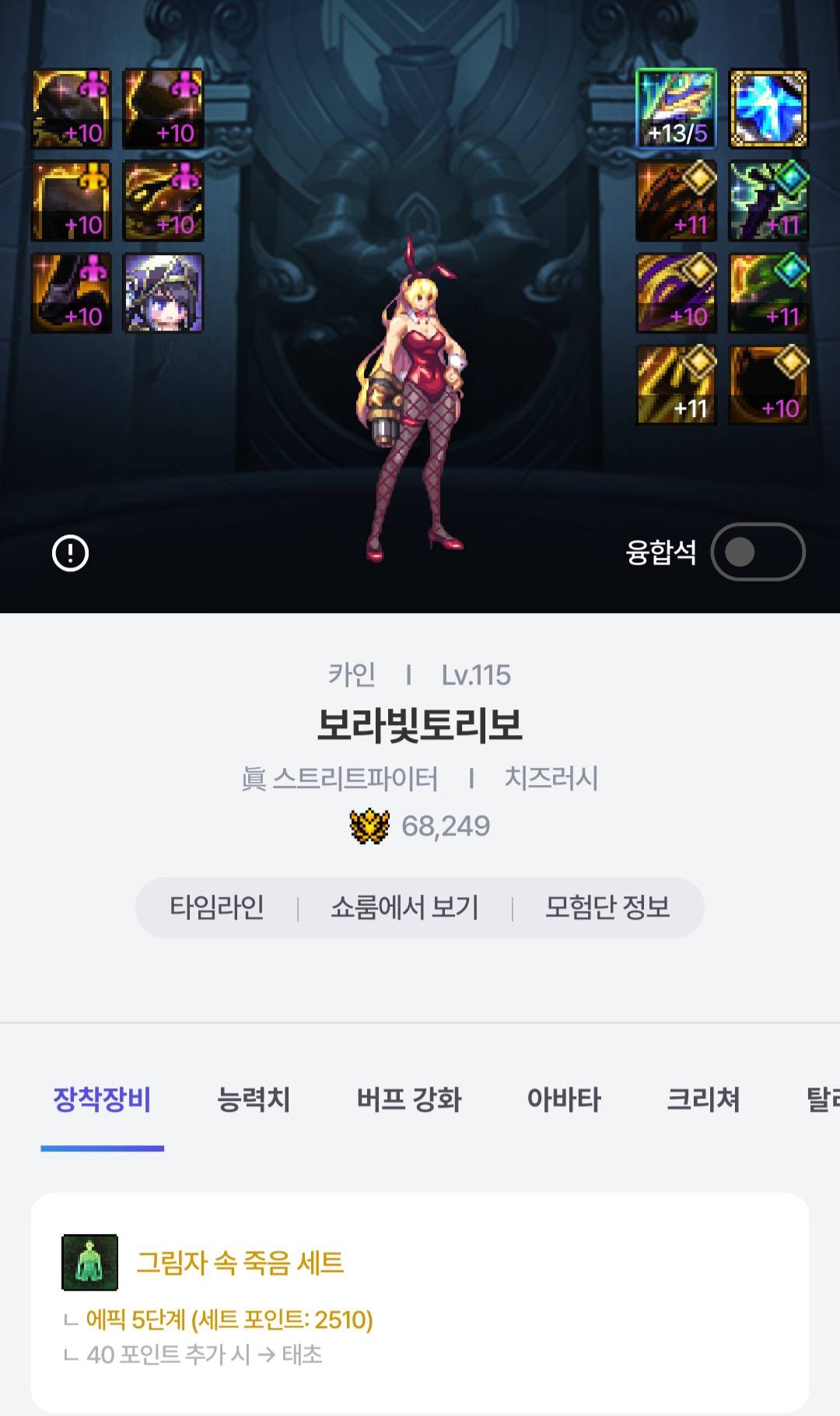Open 타임라인
This screenshot has width=840, height=1416.
click(217, 907)
